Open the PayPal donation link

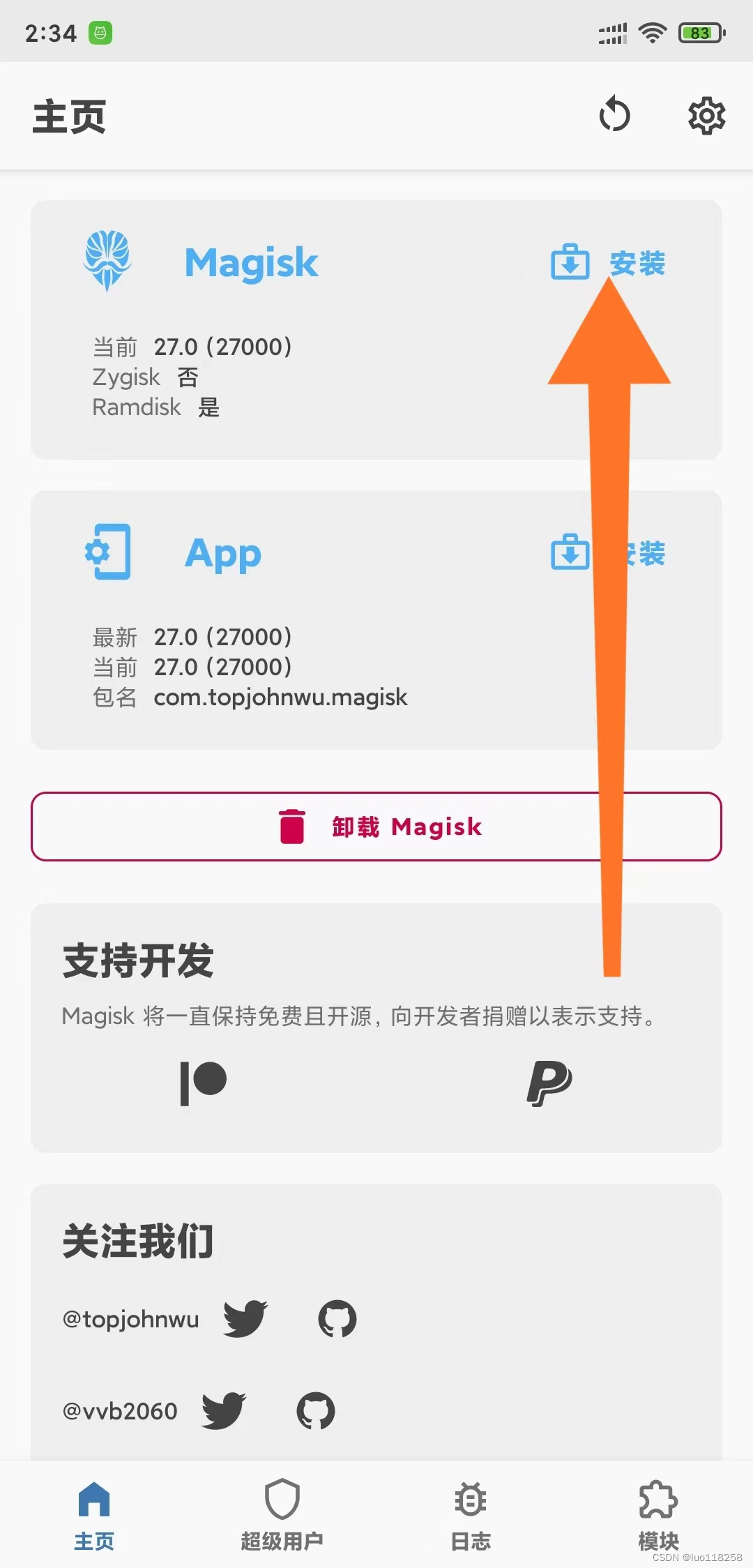pyautogui.click(x=549, y=1083)
